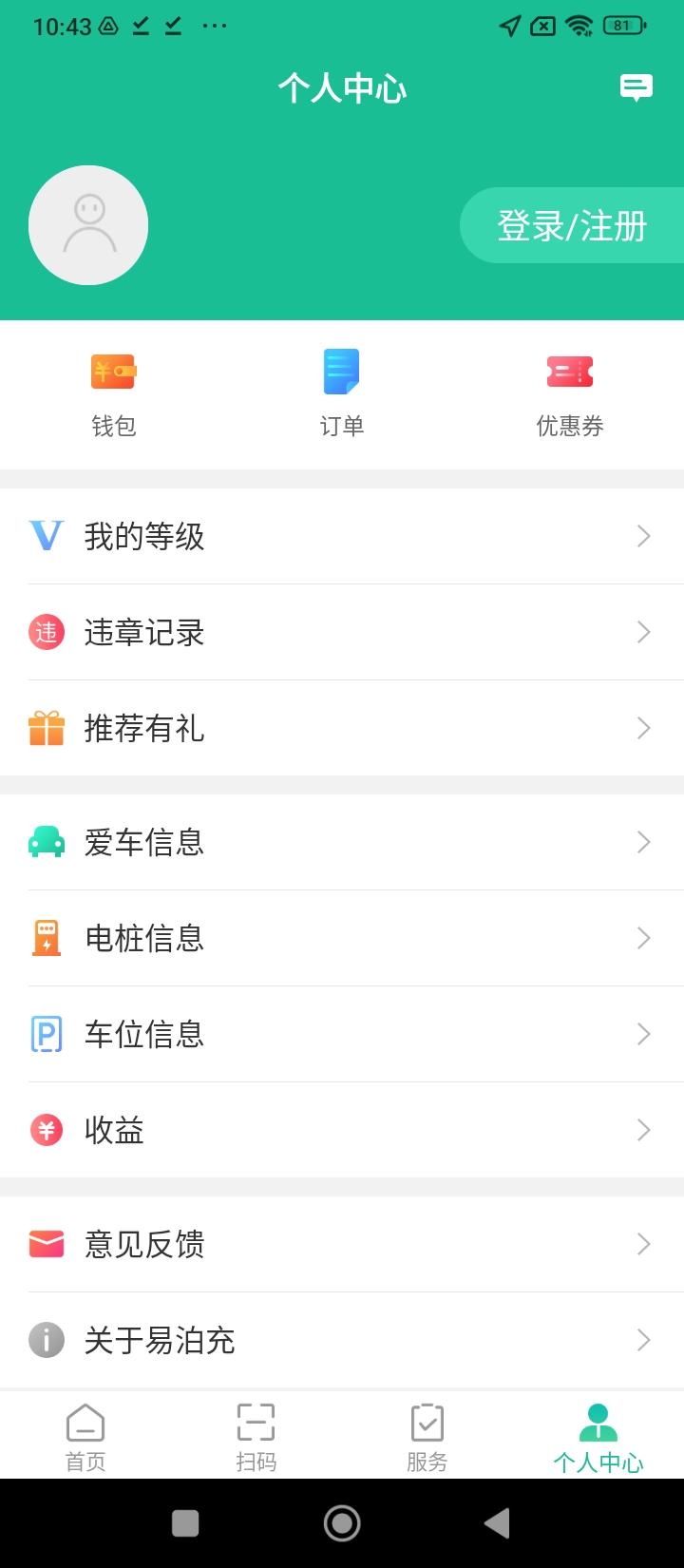Image resolution: width=684 pixels, height=1568 pixels.
Task: Open 订单 orders
Action: coord(342,395)
